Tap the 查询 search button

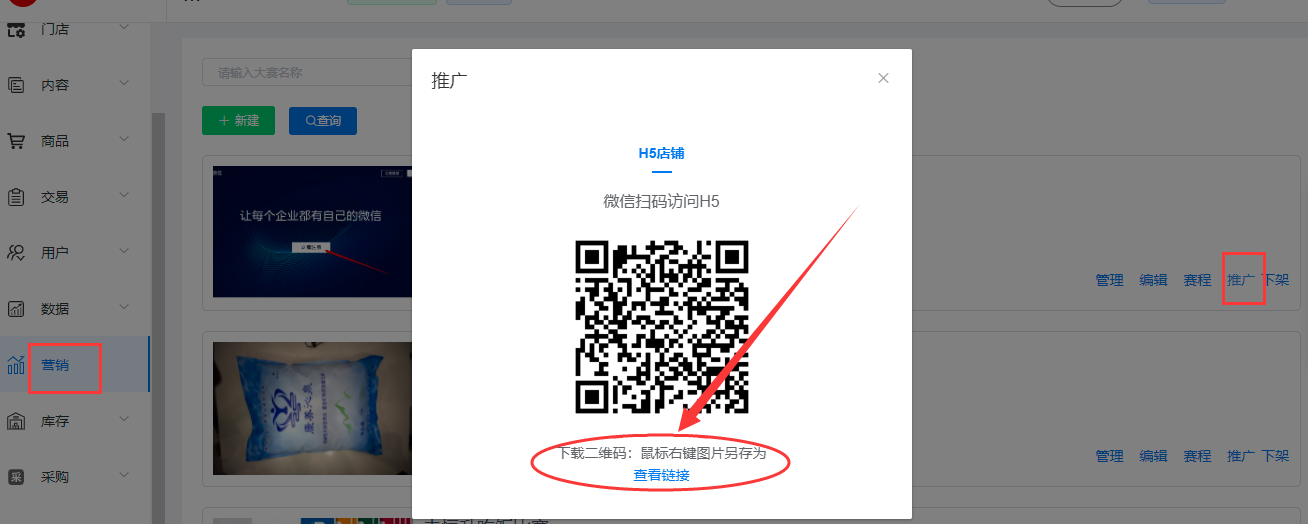click(322, 120)
